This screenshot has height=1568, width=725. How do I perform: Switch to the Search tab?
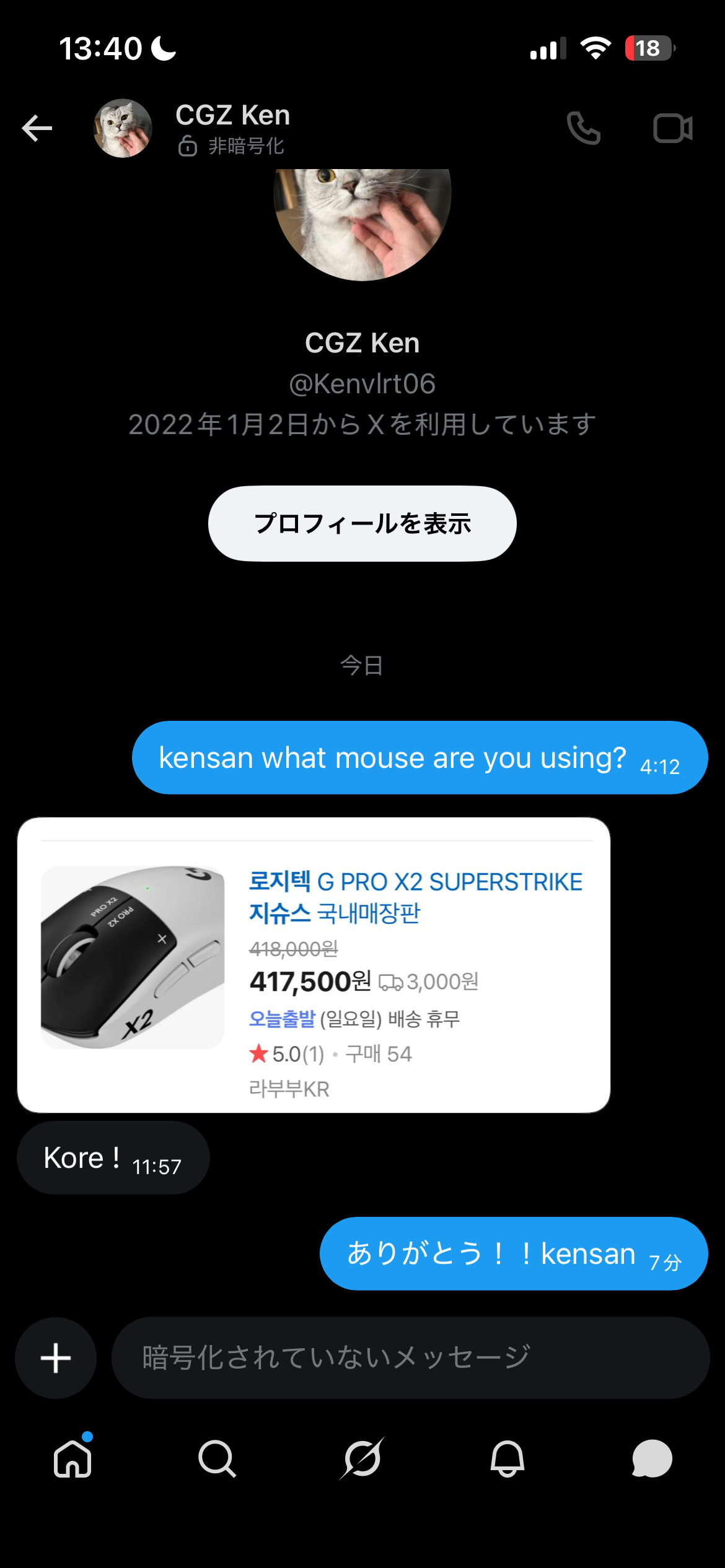point(217,1458)
